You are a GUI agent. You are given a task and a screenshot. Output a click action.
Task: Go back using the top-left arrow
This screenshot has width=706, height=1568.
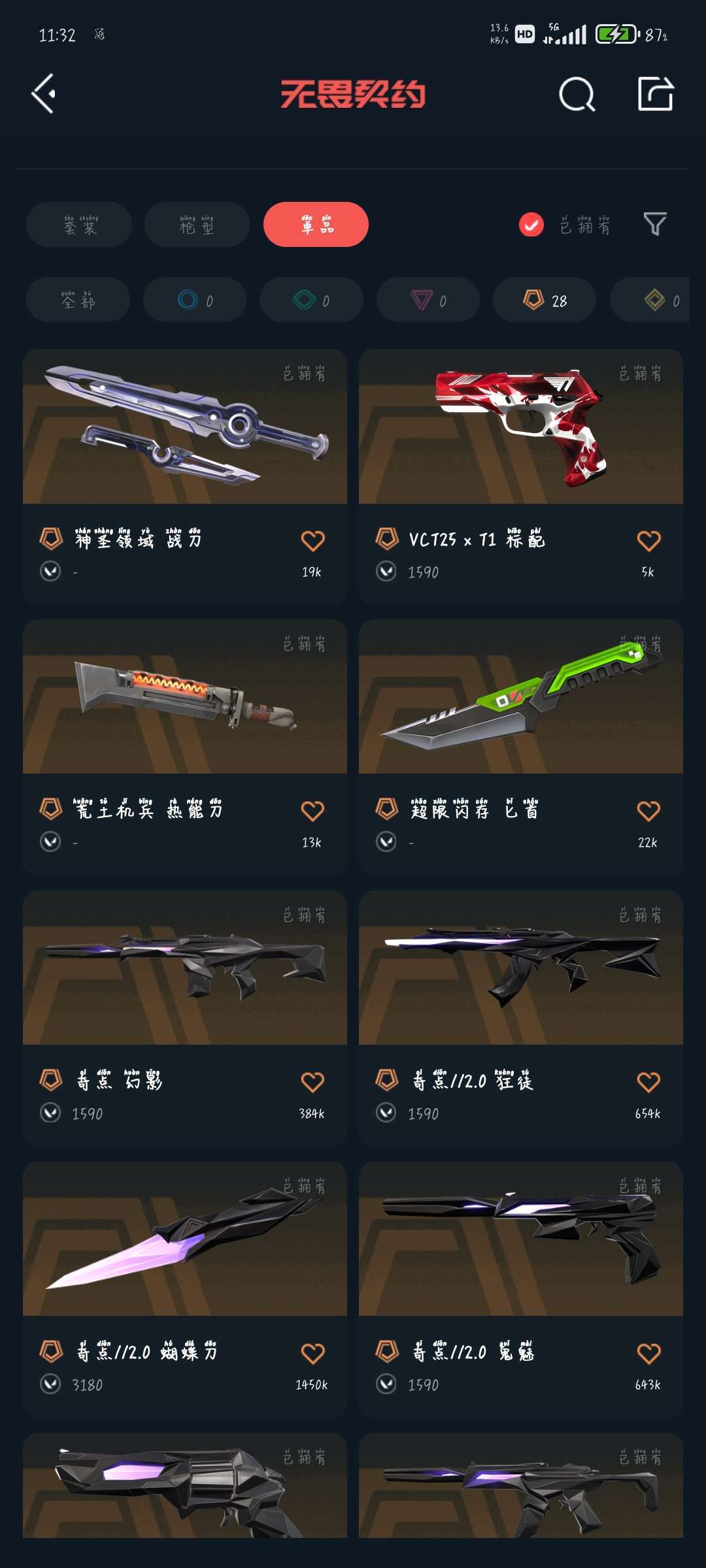[44, 93]
